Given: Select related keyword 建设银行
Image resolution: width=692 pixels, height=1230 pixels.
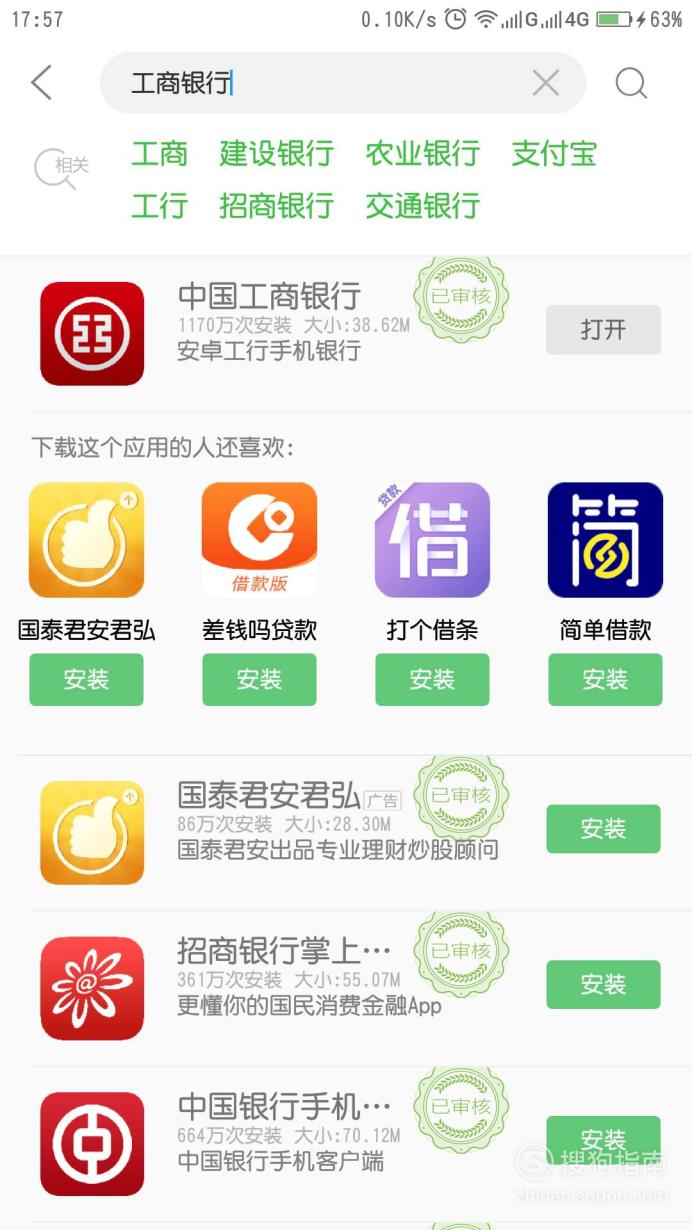Looking at the screenshot, I should (276, 154).
